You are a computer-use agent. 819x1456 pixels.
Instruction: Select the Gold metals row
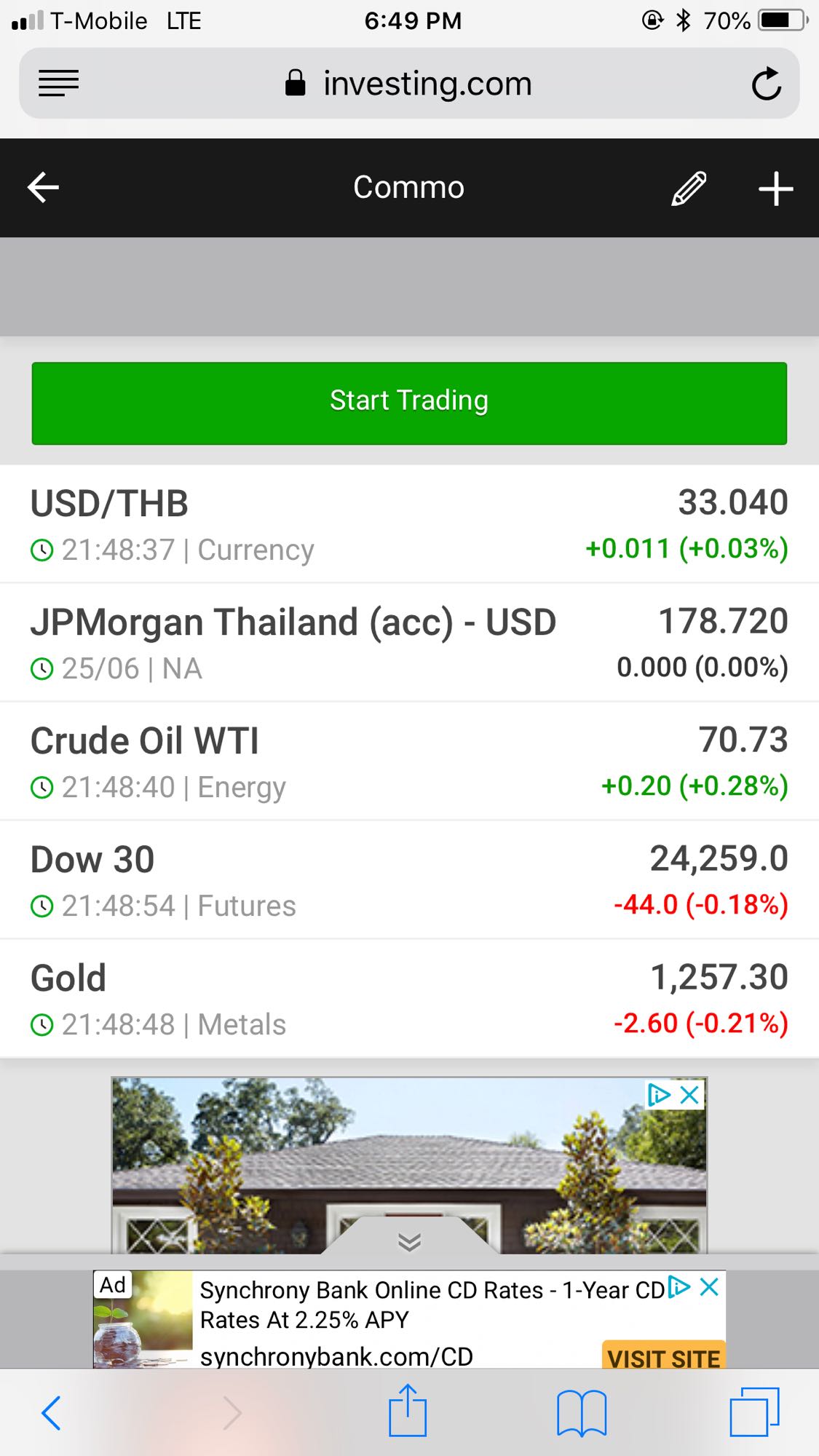(x=409, y=999)
